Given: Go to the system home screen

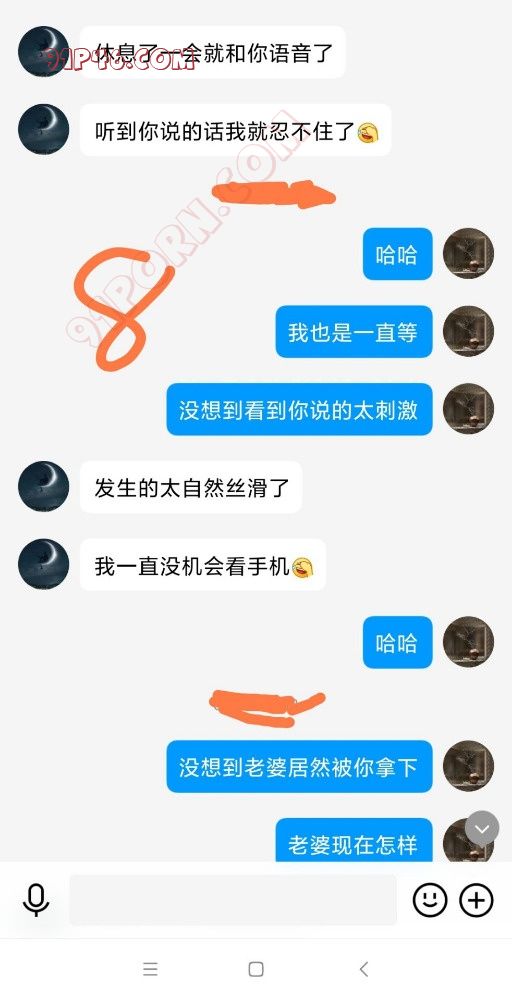Looking at the screenshot, I should pyautogui.click(x=256, y=969).
